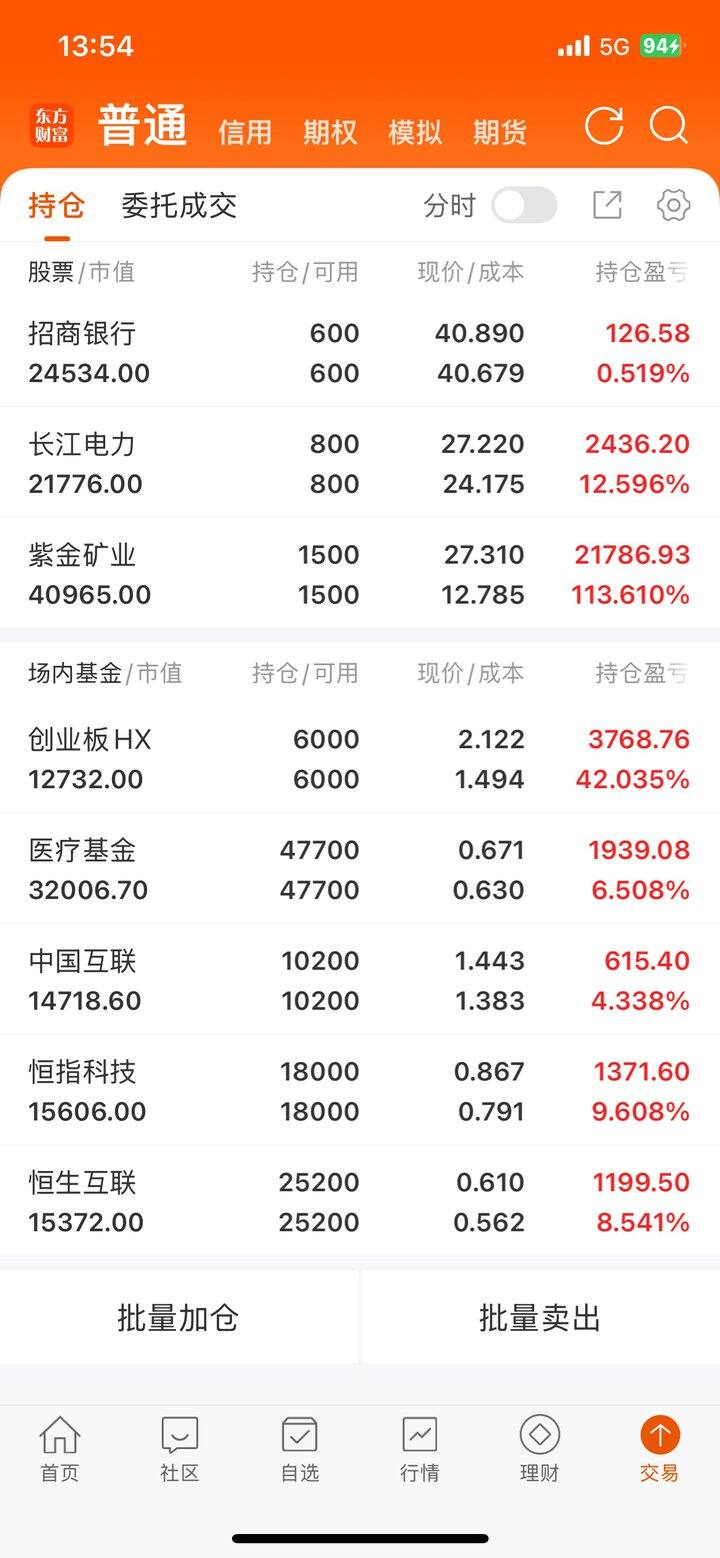Enable the 分时 chart toggle switch
The width and height of the screenshot is (720, 1558).
click(523, 204)
